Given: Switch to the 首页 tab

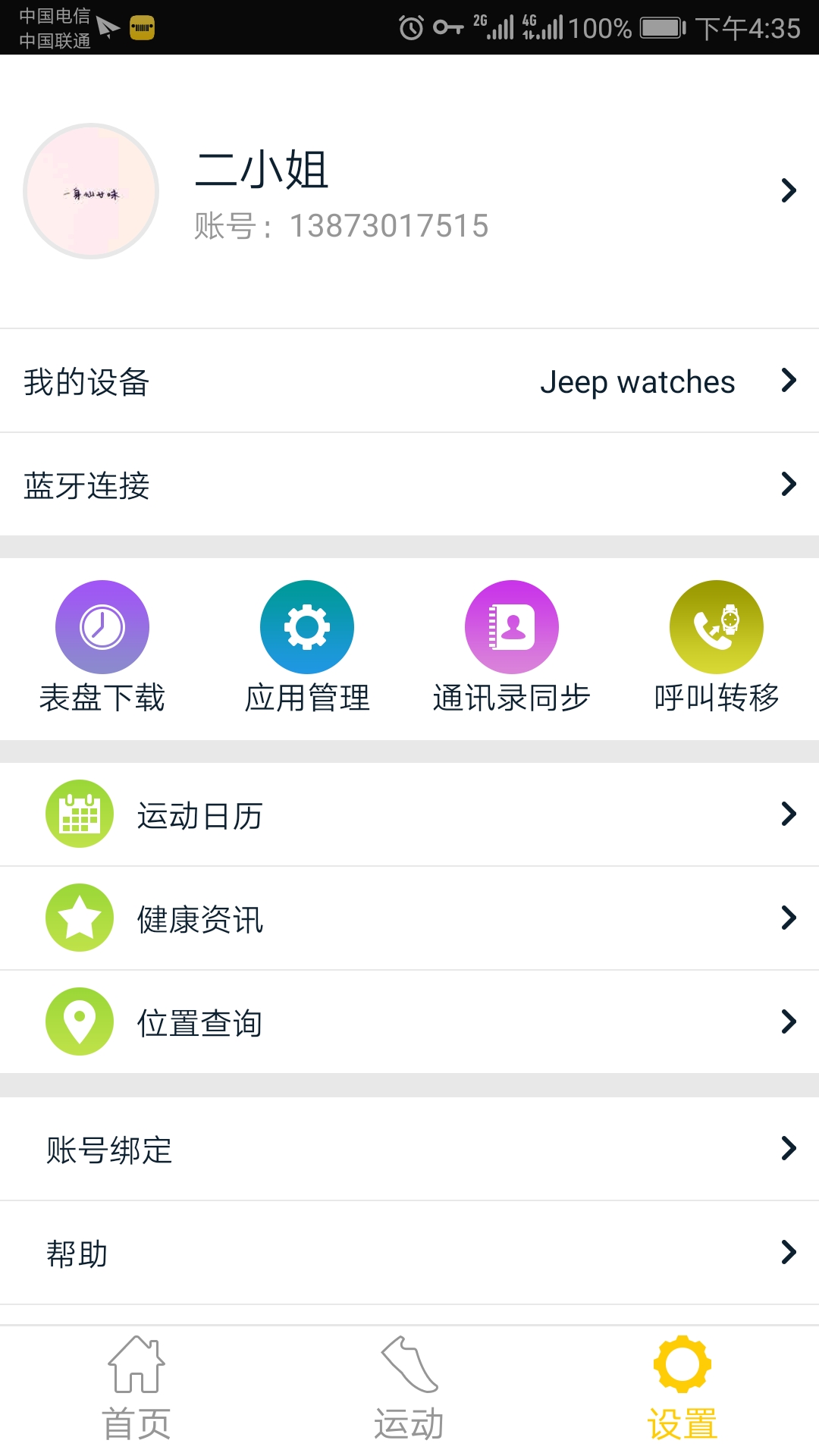Looking at the screenshot, I should (x=136, y=1389).
